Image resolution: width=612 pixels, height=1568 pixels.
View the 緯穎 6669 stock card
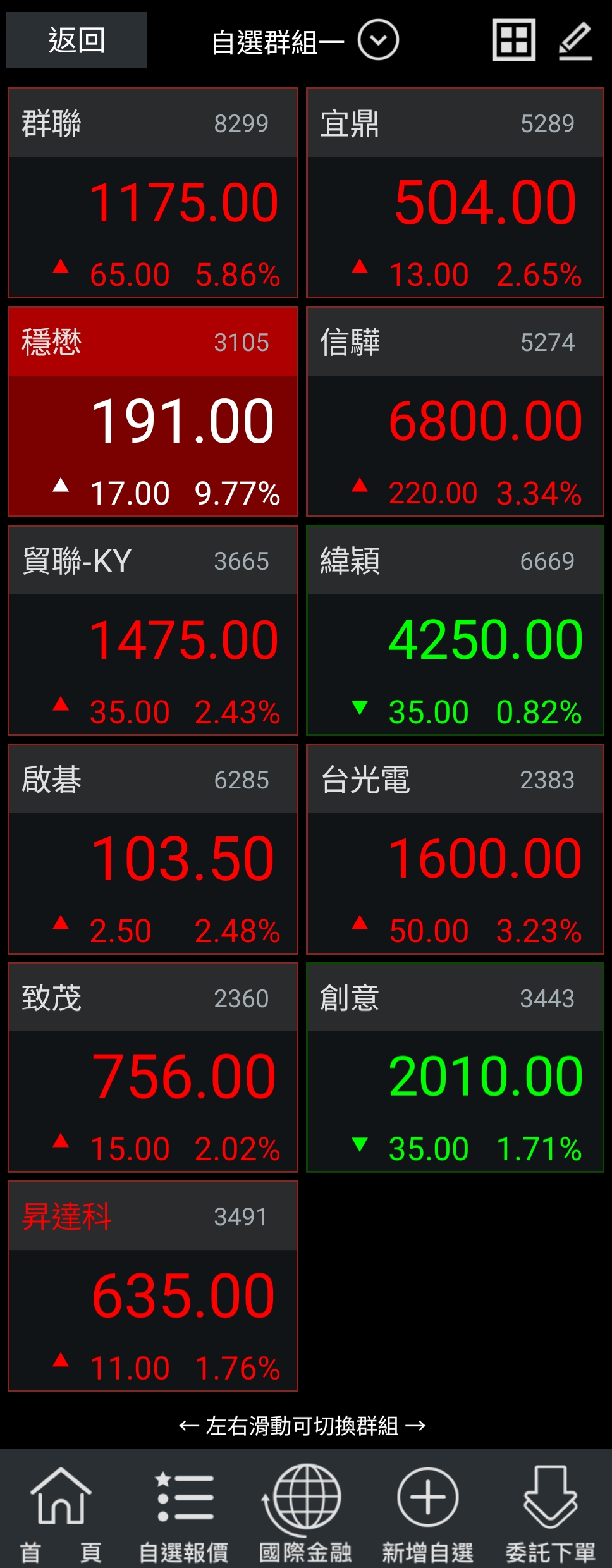click(x=455, y=630)
